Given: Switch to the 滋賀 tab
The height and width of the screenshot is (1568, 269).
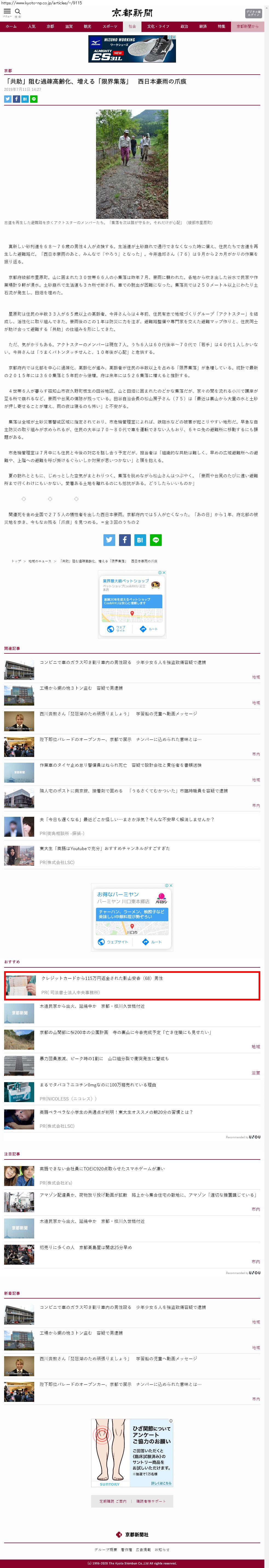Looking at the screenshot, I should click(x=69, y=27).
